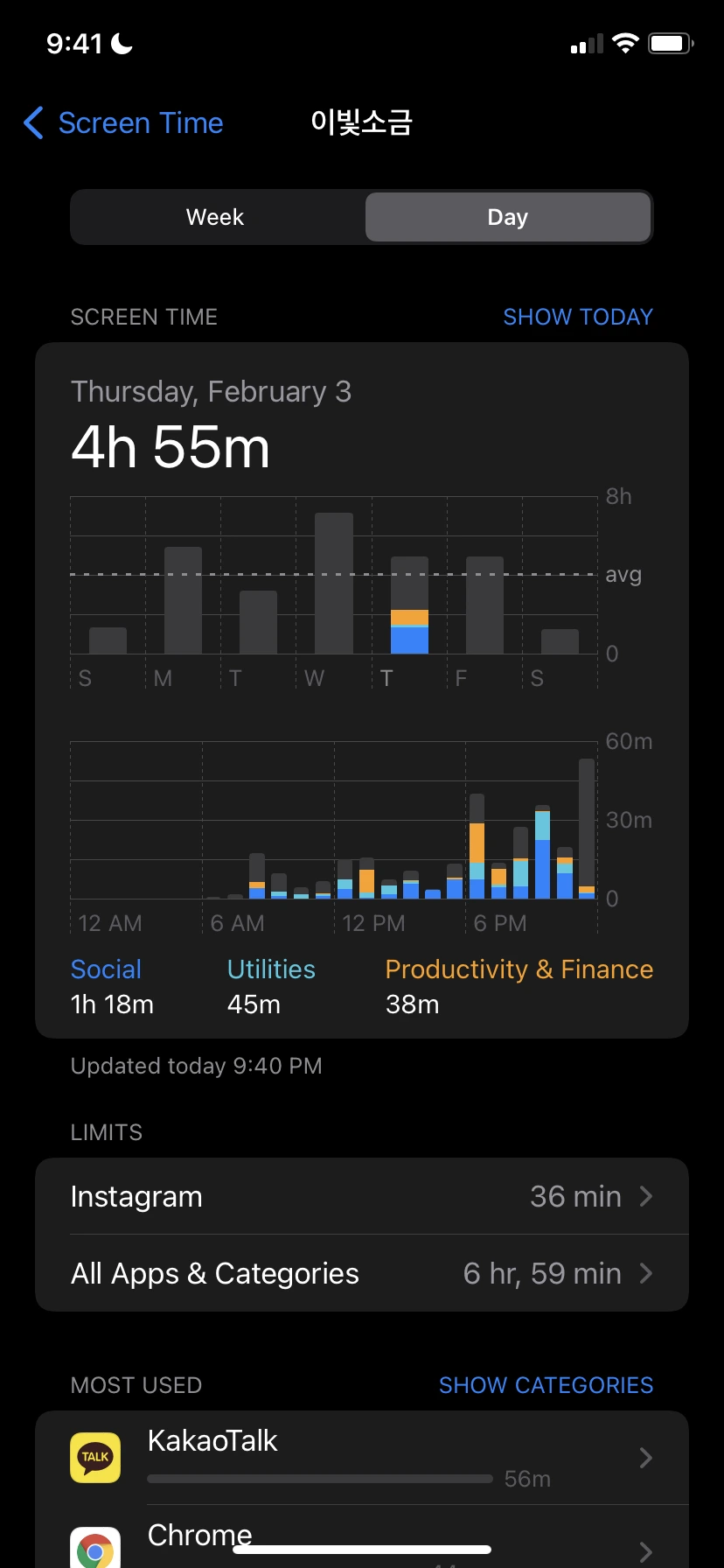Switch to the Week view
724x1568 pixels.
pyautogui.click(x=216, y=217)
